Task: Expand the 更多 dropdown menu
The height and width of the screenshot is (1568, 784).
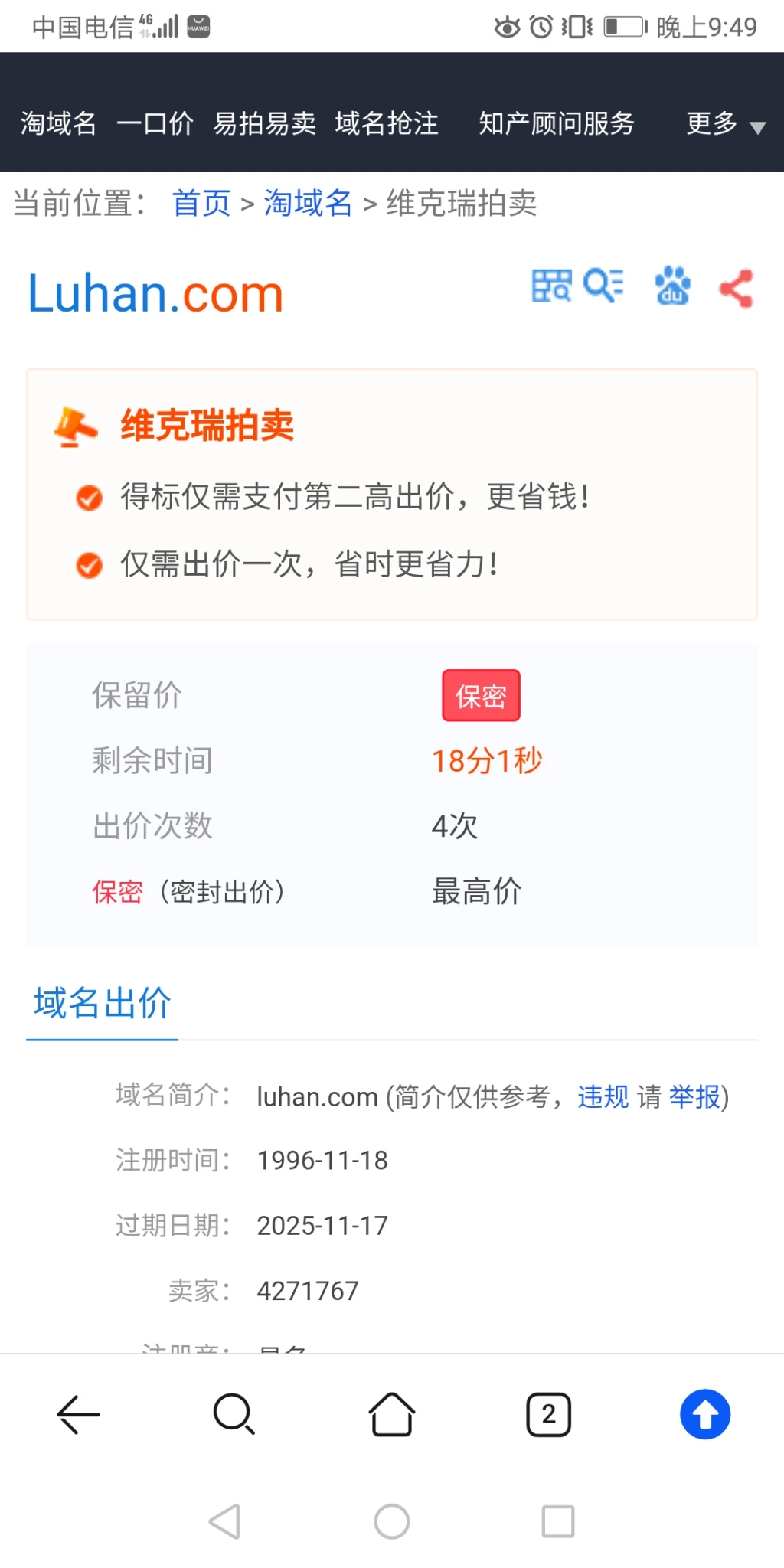Action: [x=724, y=124]
